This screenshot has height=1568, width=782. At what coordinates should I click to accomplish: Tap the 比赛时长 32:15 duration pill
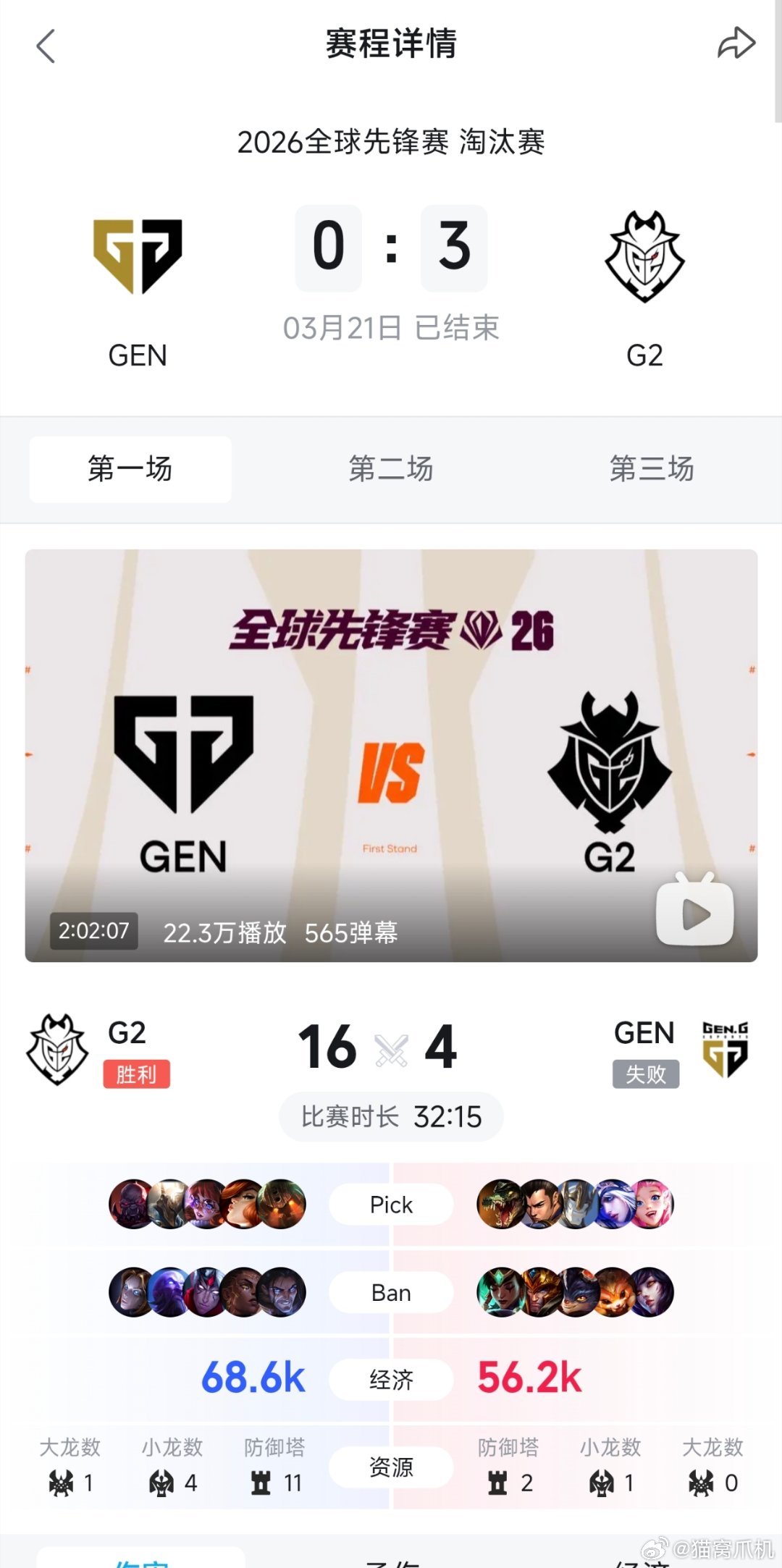[390, 1117]
